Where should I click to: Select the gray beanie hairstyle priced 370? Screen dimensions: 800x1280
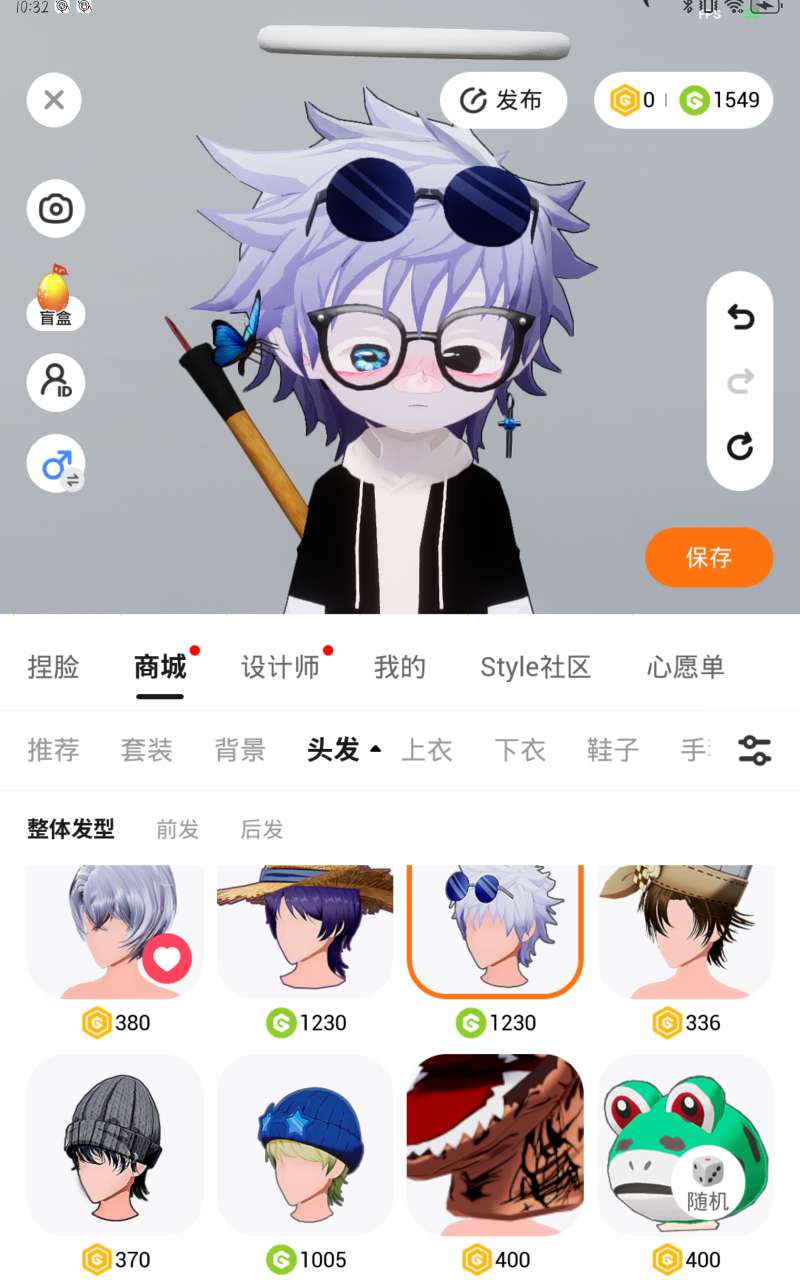tap(114, 1145)
